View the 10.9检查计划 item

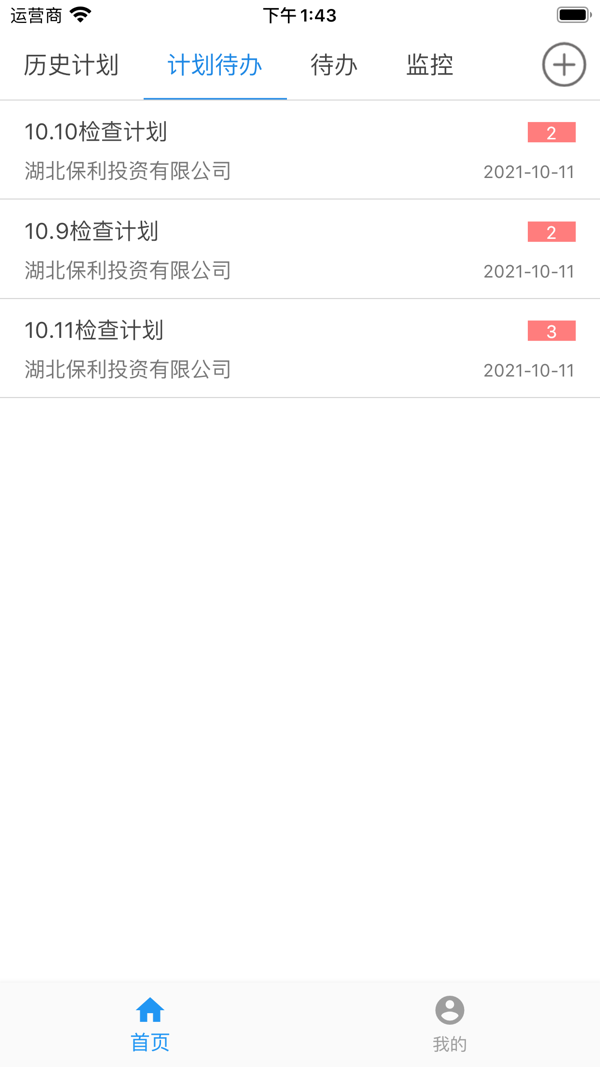pos(299,250)
